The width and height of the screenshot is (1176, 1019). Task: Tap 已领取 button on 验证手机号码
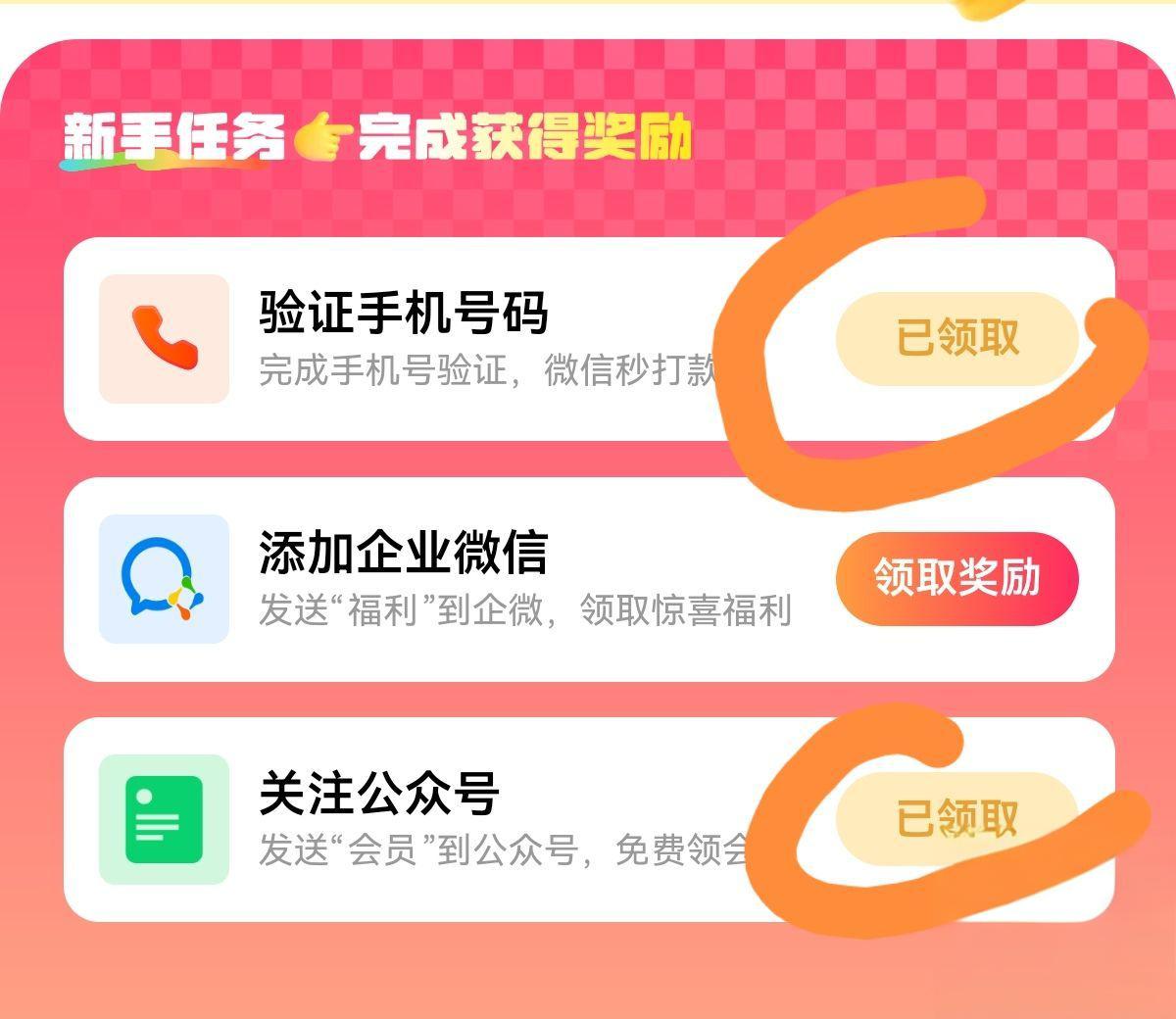956,338
